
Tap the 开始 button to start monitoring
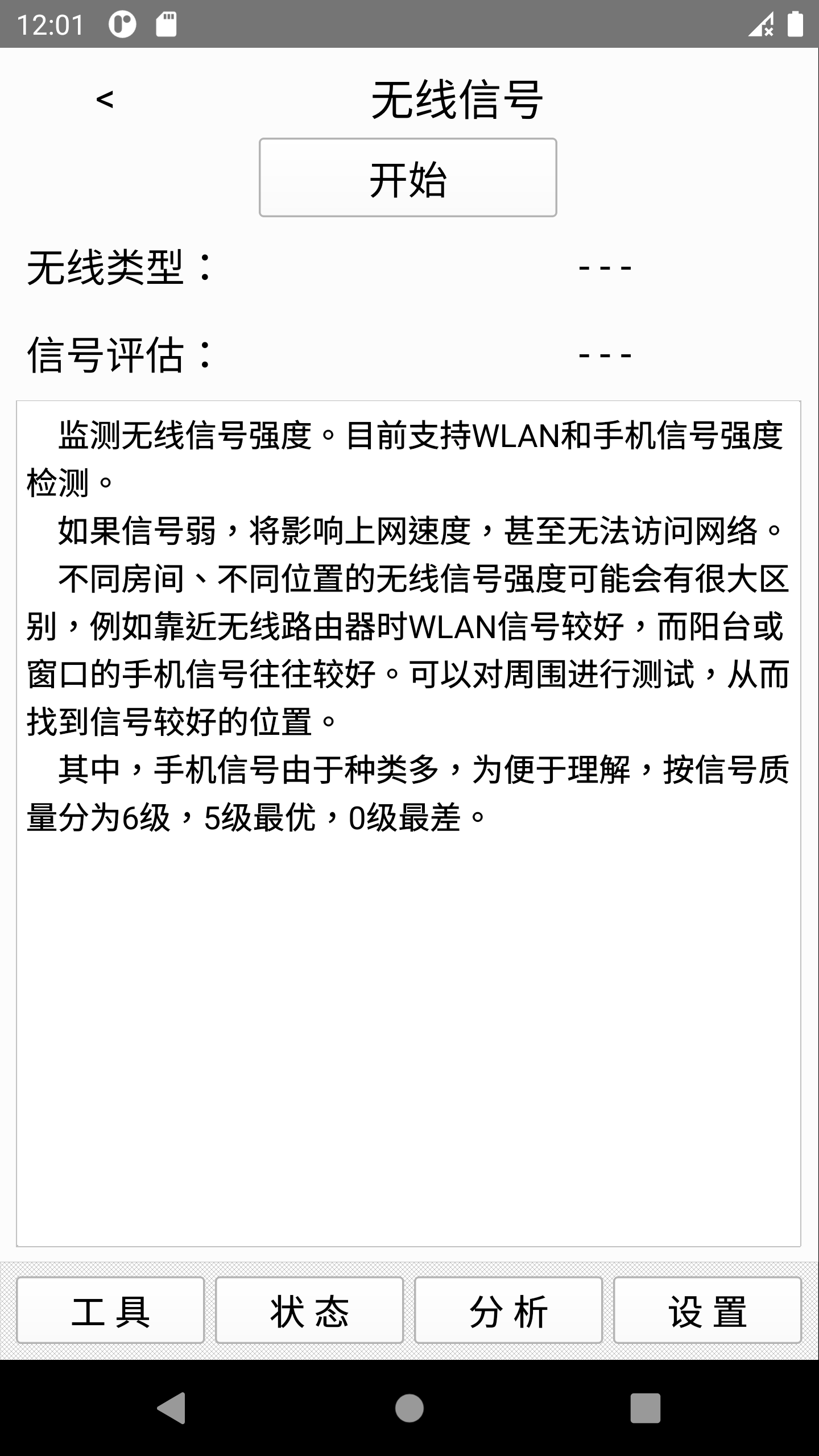[408, 177]
